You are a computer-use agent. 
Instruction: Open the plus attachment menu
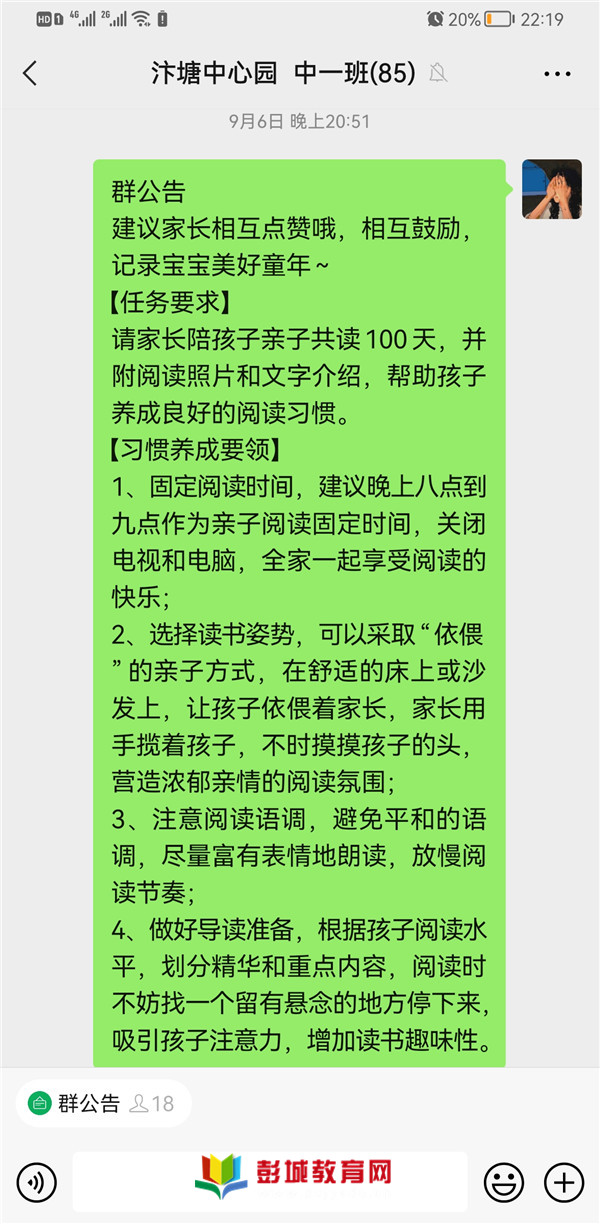[x=564, y=1183]
